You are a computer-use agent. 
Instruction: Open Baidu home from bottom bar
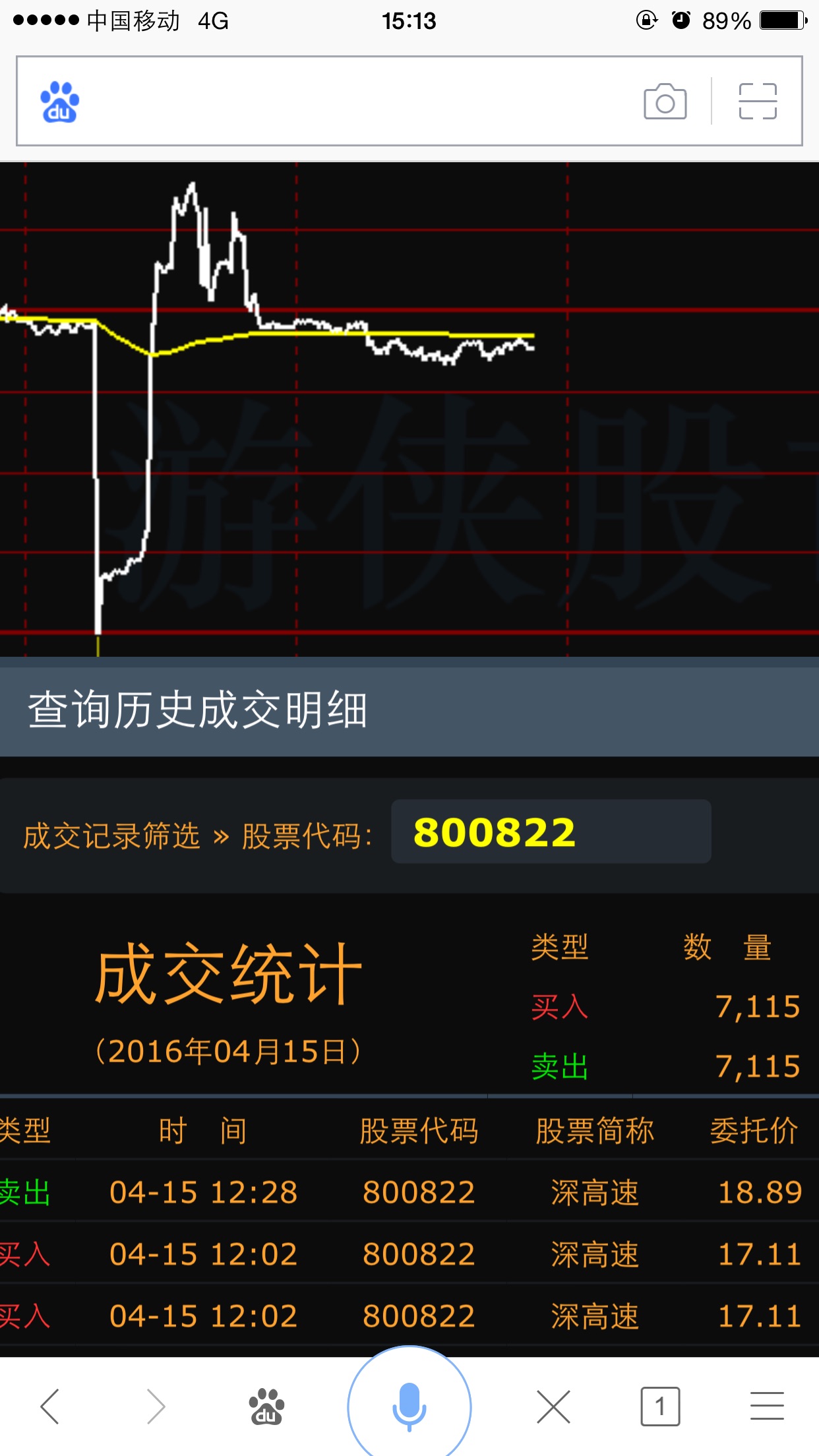coord(266,1407)
